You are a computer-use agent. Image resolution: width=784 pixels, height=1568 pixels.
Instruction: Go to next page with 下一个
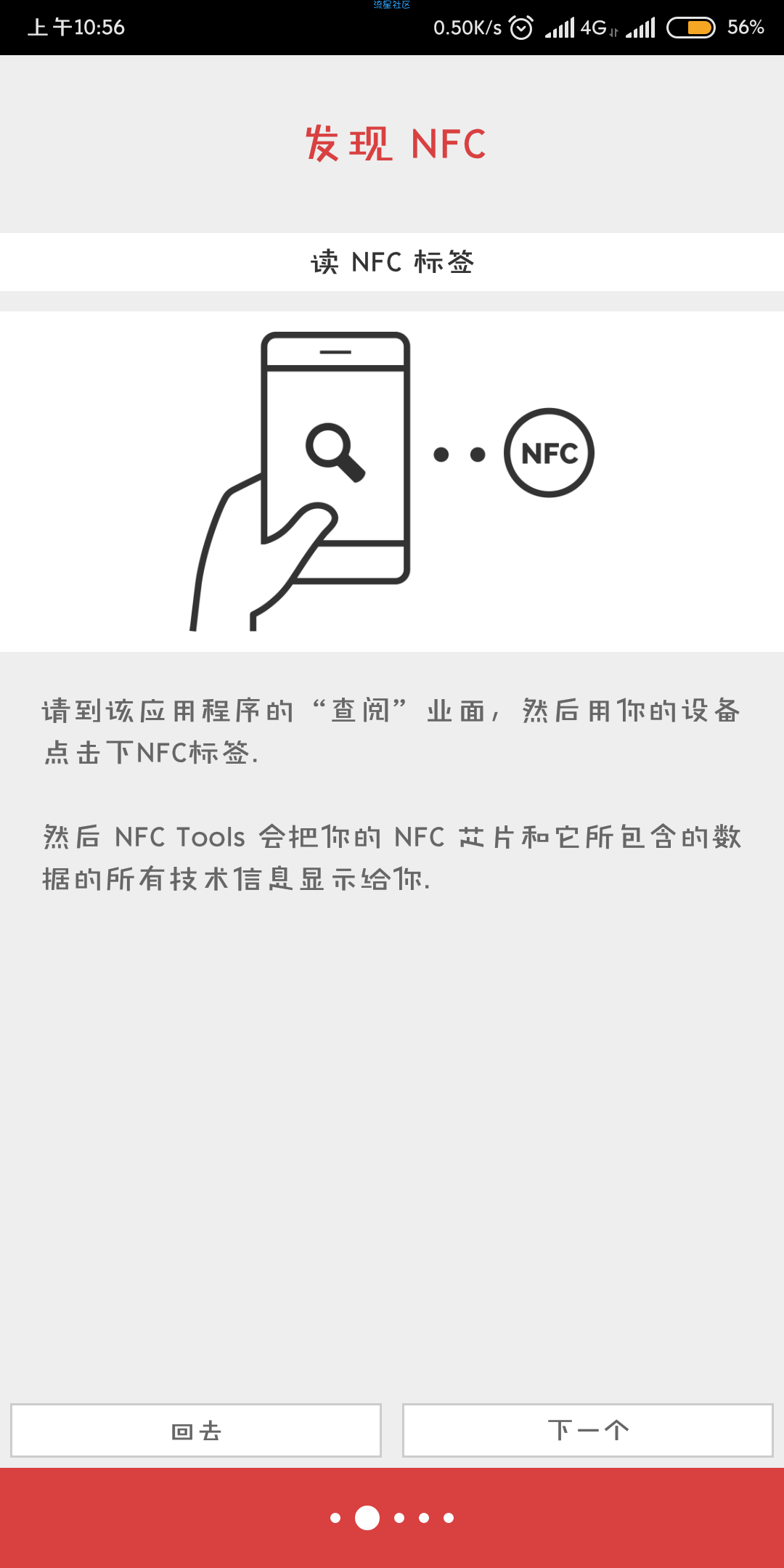click(588, 1430)
